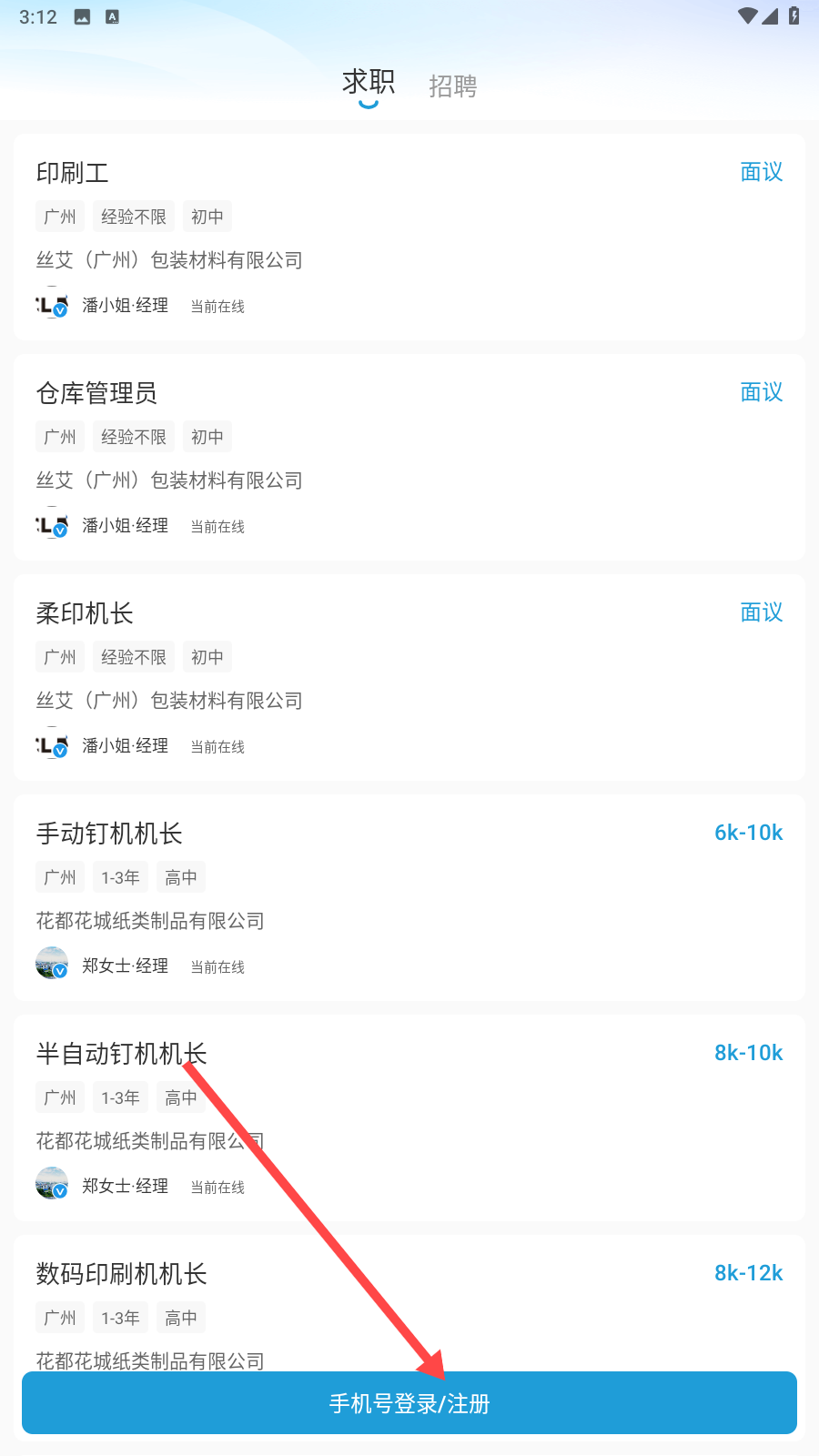Open the 仓库管理员 job card
Viewport: 819px width, 1456px height.
[409, 457]
